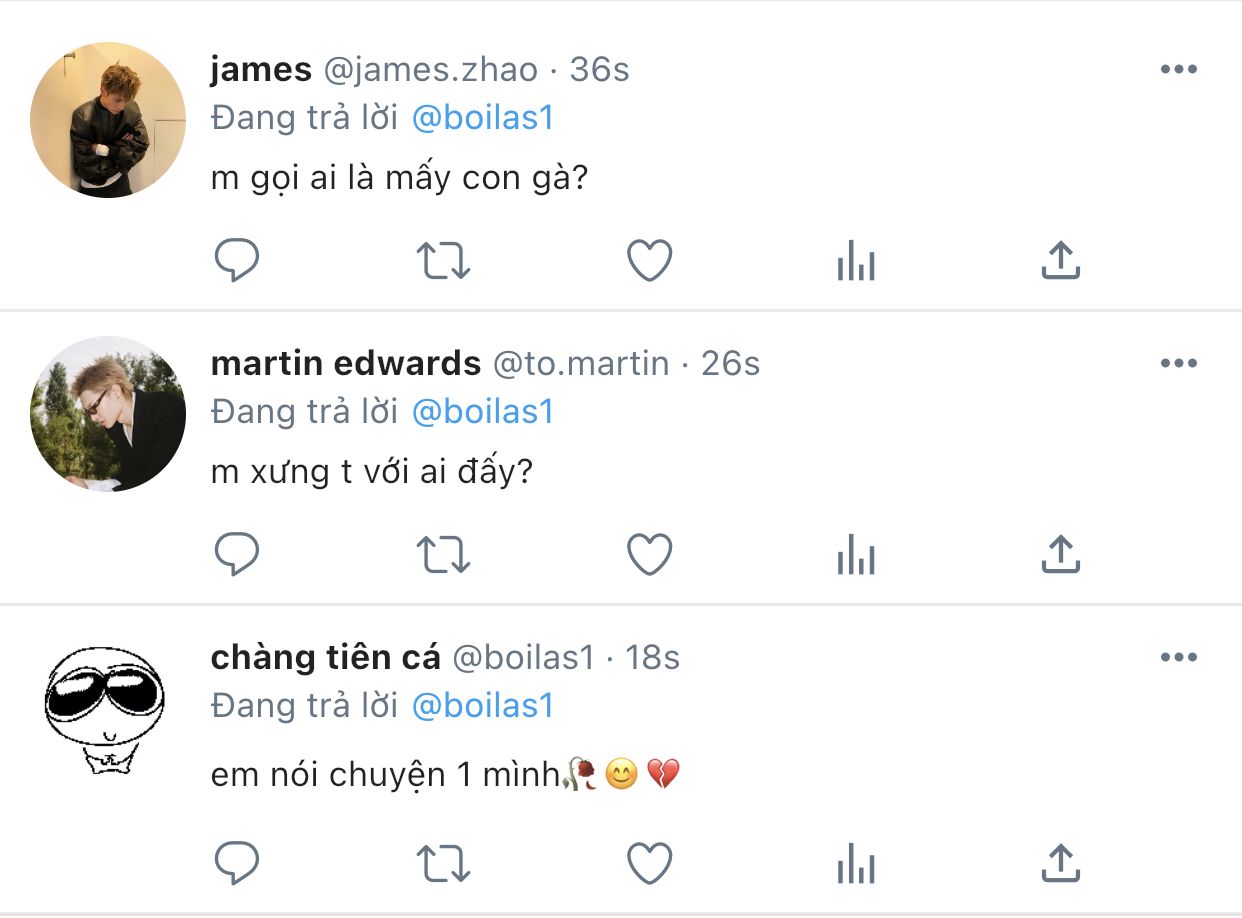1242x918 pixels.
Task: Reply to chàng tiên cá's tweet
Action: tap(237, 863)
